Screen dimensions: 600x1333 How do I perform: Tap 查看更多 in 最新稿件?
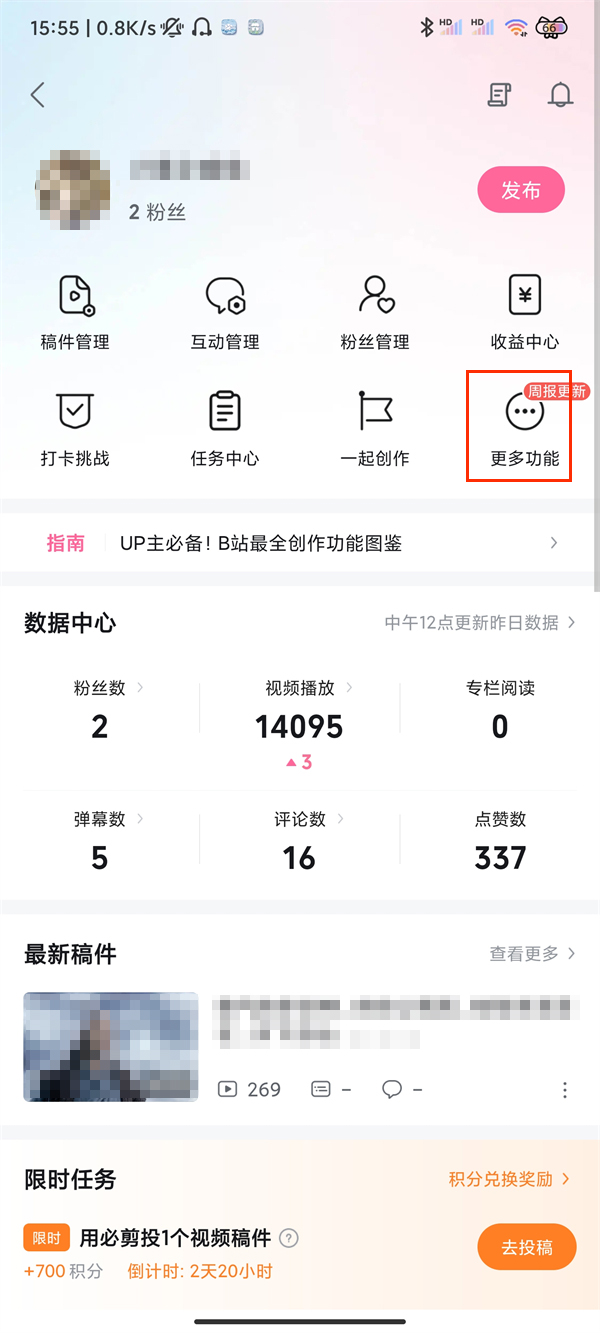532,954
